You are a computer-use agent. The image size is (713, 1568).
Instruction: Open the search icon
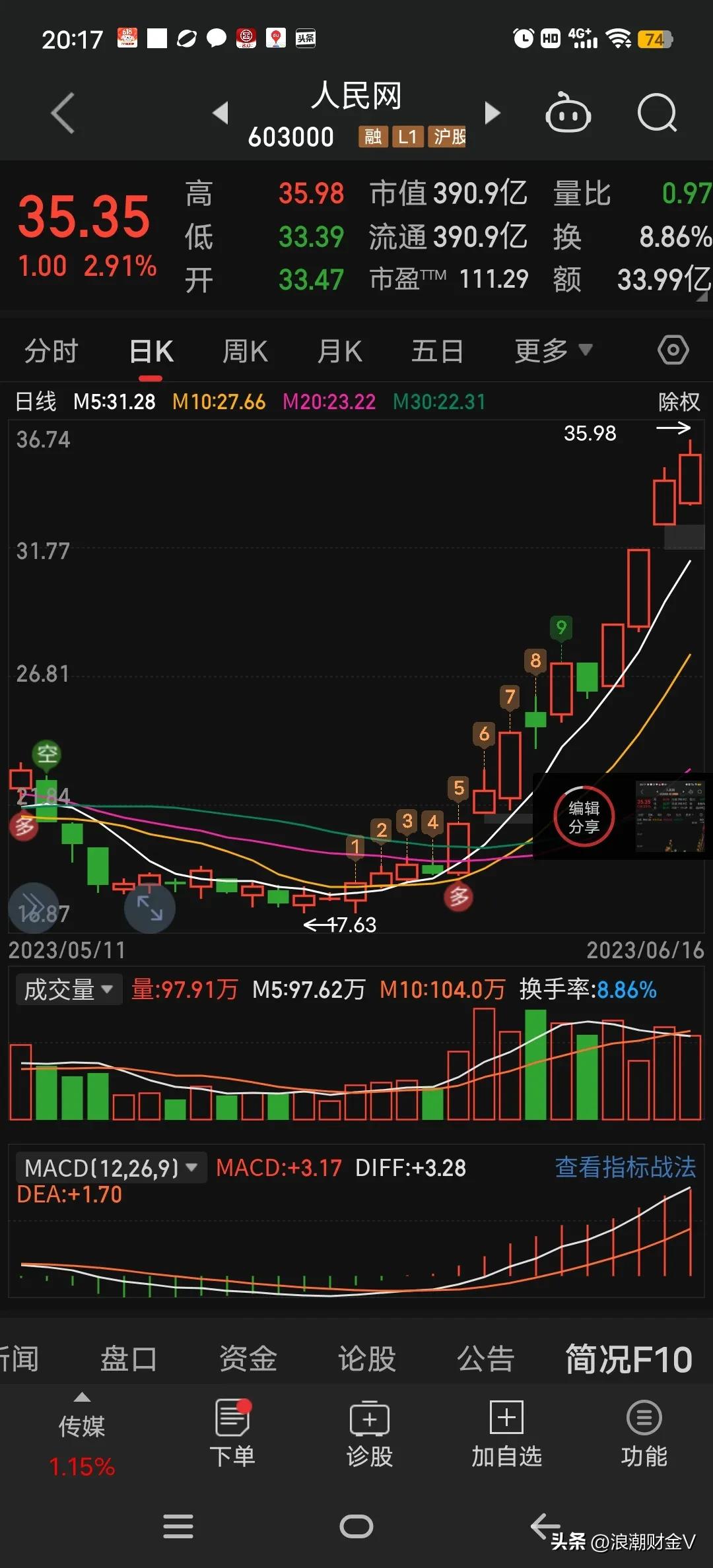coord(658,114)
